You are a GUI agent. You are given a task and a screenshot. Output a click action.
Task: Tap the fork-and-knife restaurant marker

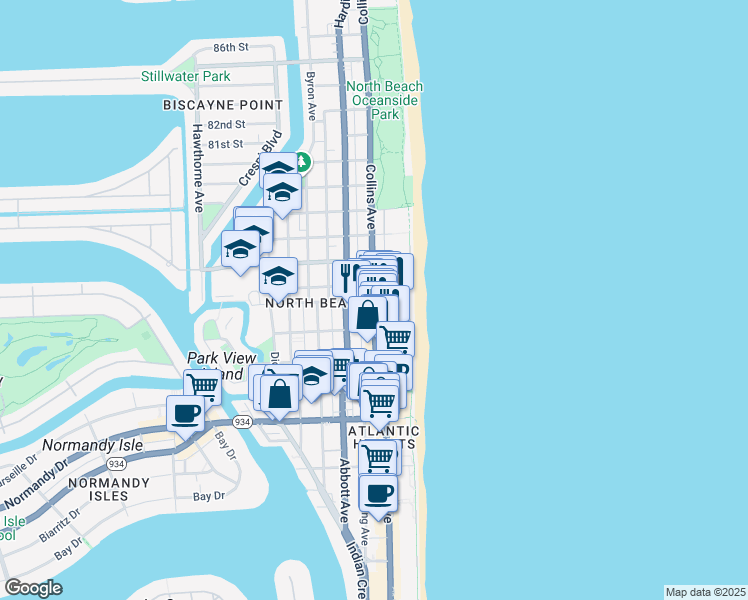[x=347, y=275]
